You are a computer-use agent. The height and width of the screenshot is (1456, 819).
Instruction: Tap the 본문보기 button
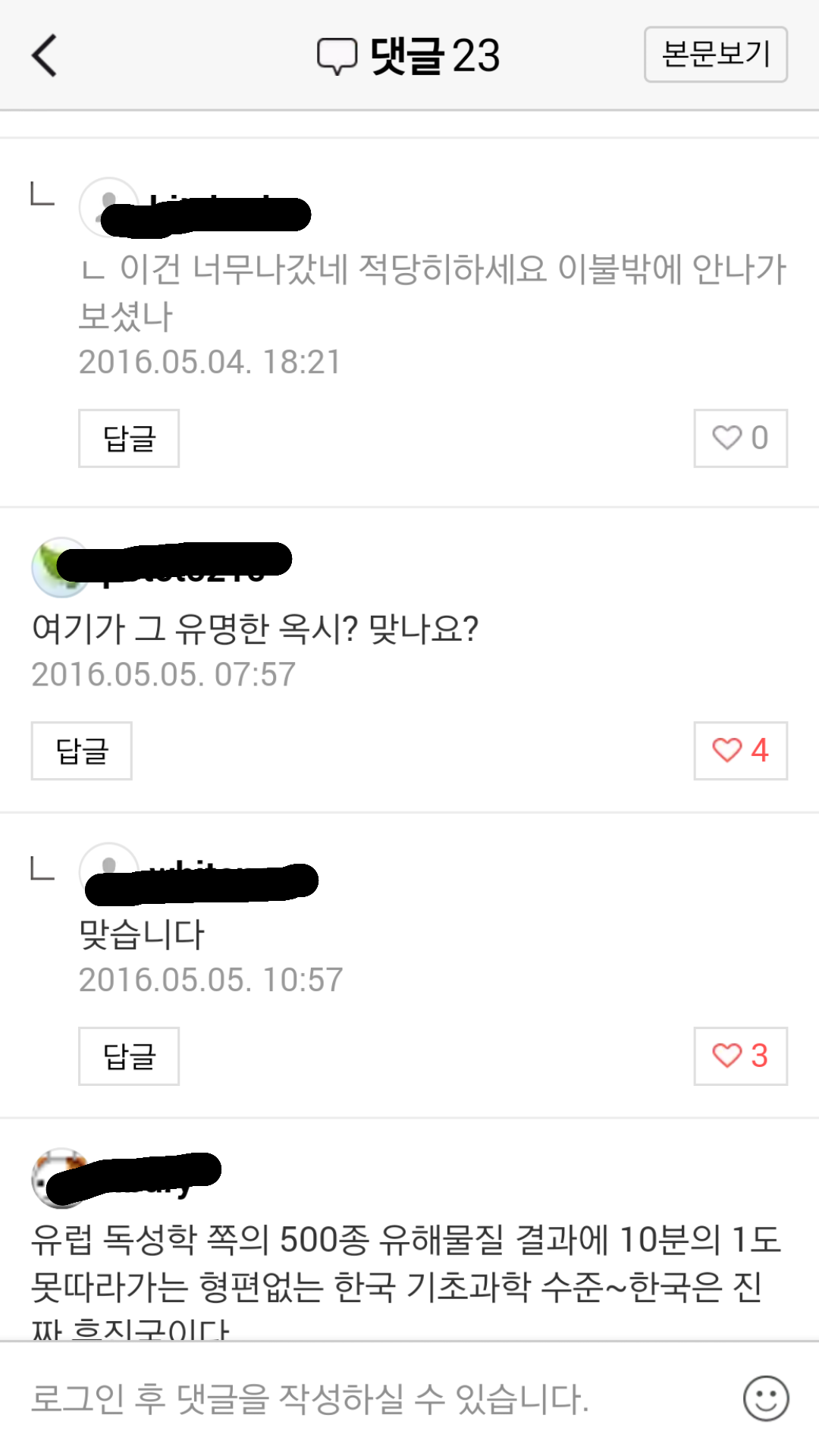click(715, 55)
